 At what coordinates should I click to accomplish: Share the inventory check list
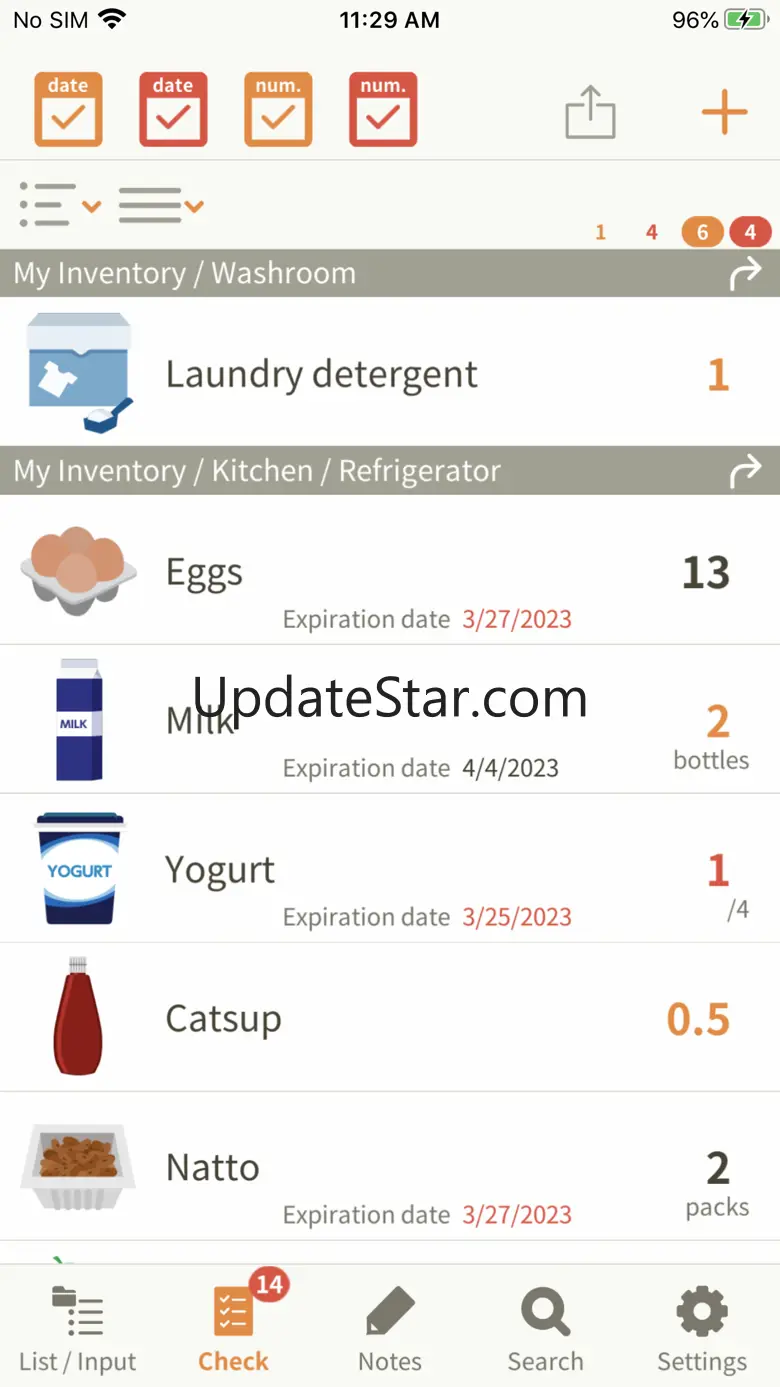click(590, 112)
